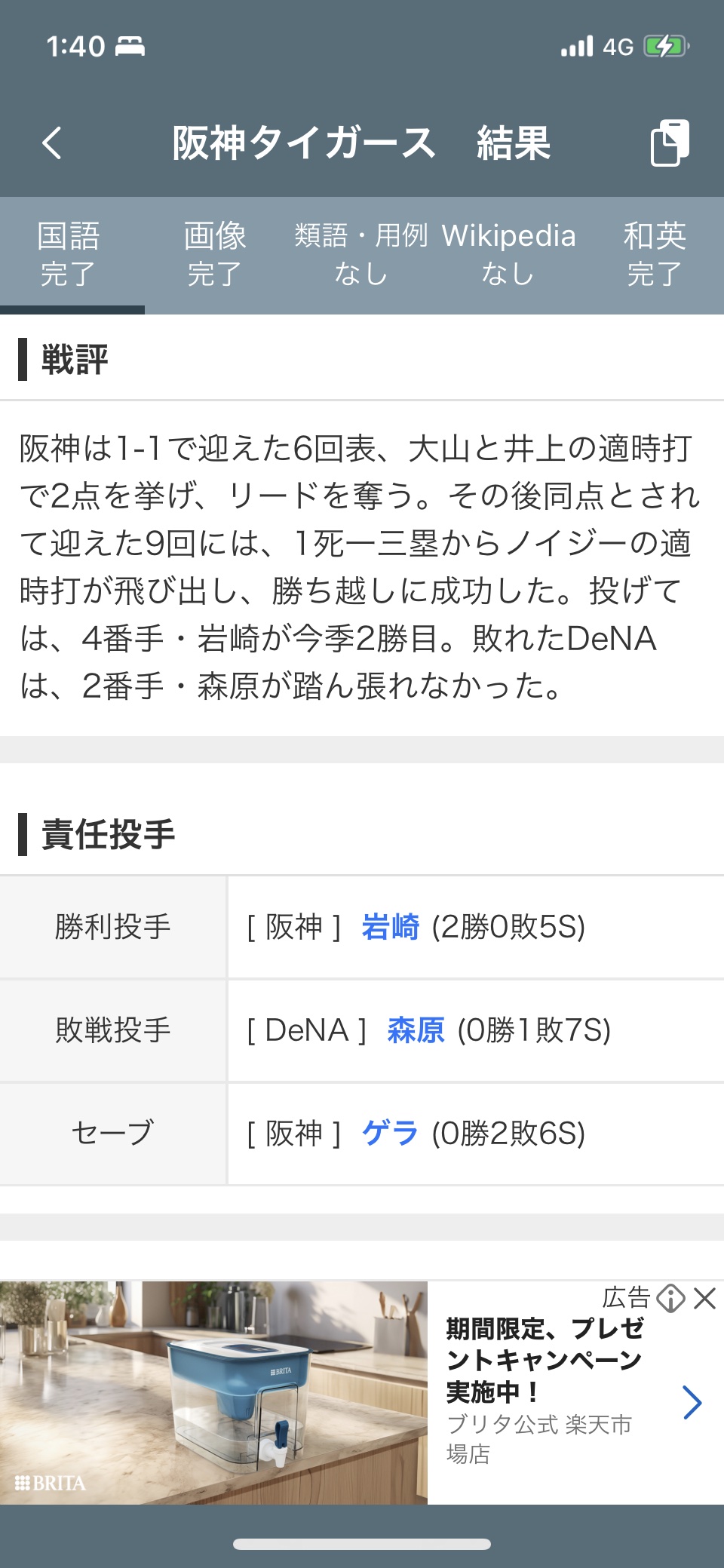The image size is (724, 1568).
Task: Switch to the 画像 tab
Action: point(215,255)
